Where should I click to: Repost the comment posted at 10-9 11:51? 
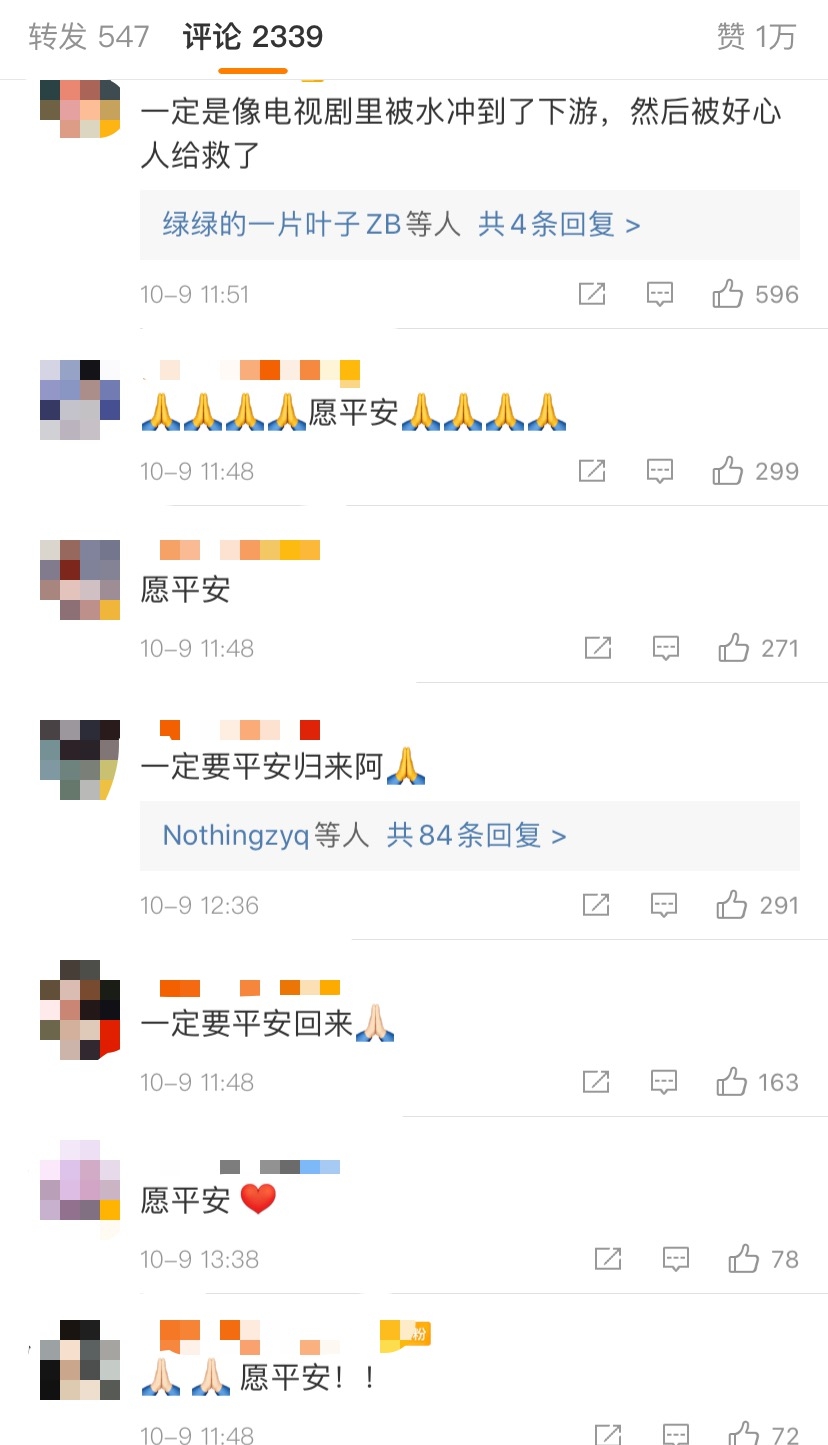(x=592, y=294)
